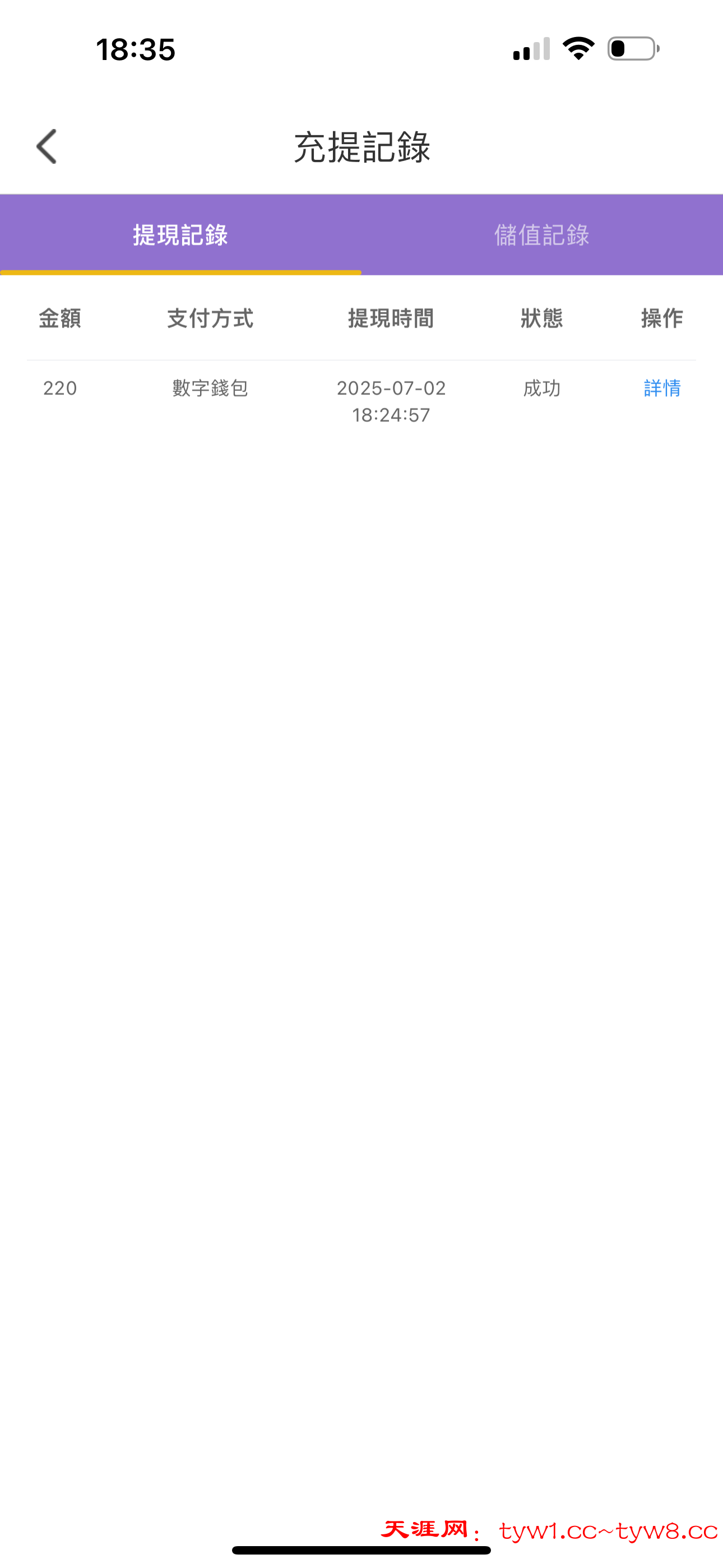Image resolution: width=723 pixels, height=1568 pixels.
Task: Open 詳情 for the 220 withdrawal
Action: [x=661, y=388]
